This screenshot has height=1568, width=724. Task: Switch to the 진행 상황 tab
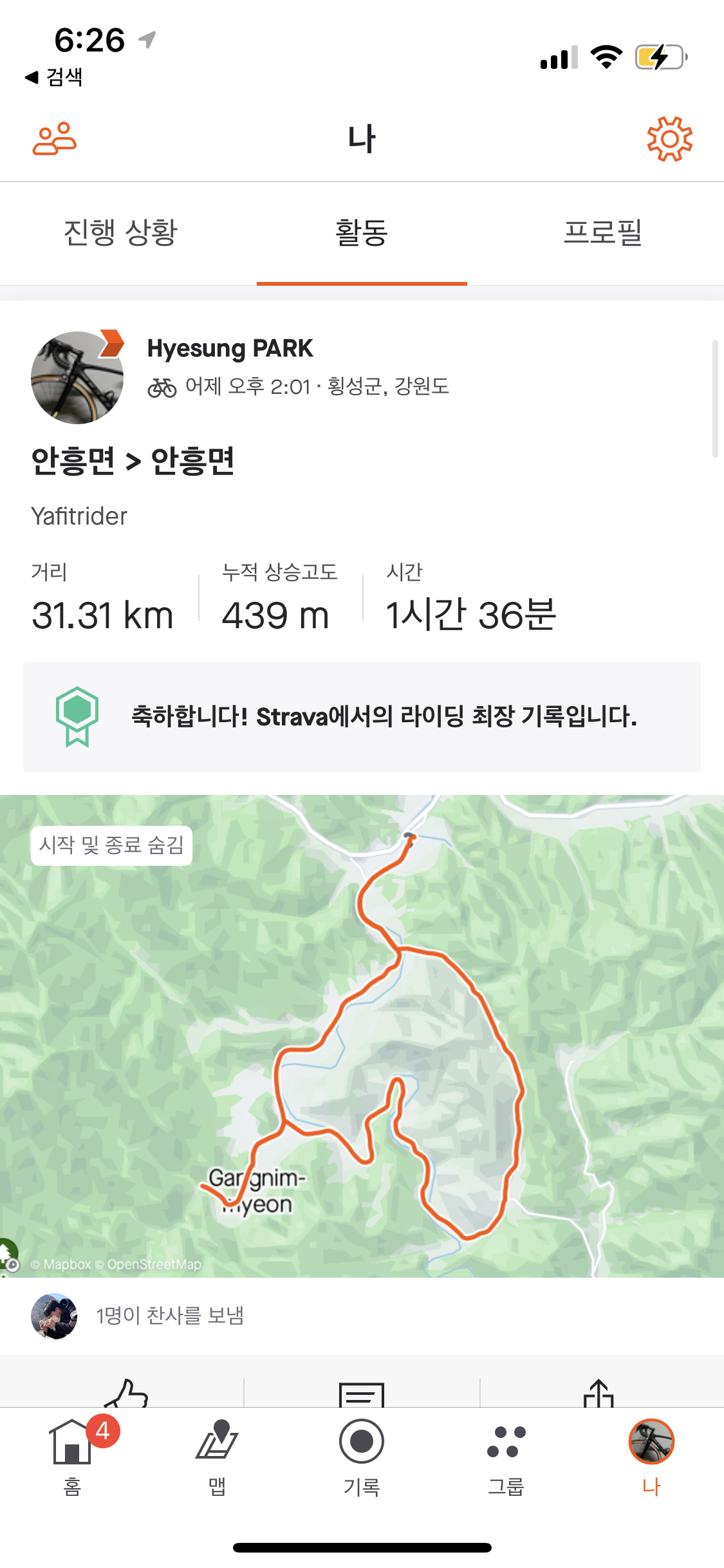(120, 233)
